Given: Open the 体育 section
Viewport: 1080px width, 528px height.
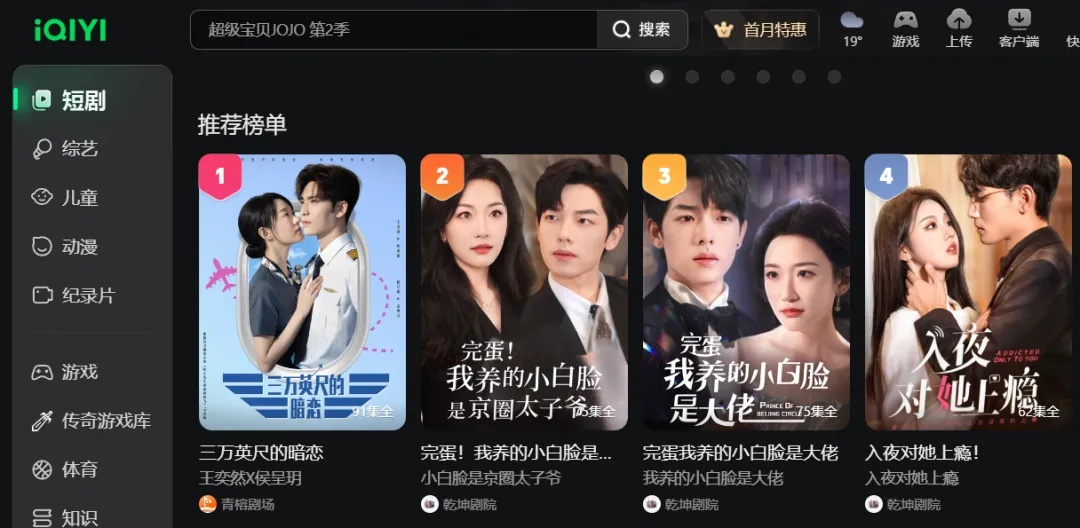Looking at the screenshot, I should click(x=79, y=469).
